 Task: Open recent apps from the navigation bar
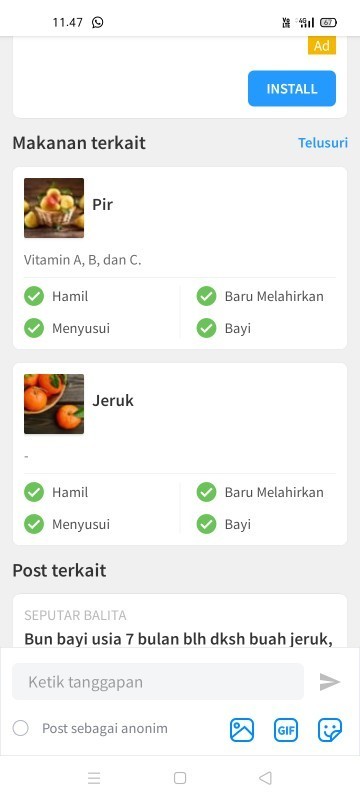pyautogui.click(x=94, y=778)
